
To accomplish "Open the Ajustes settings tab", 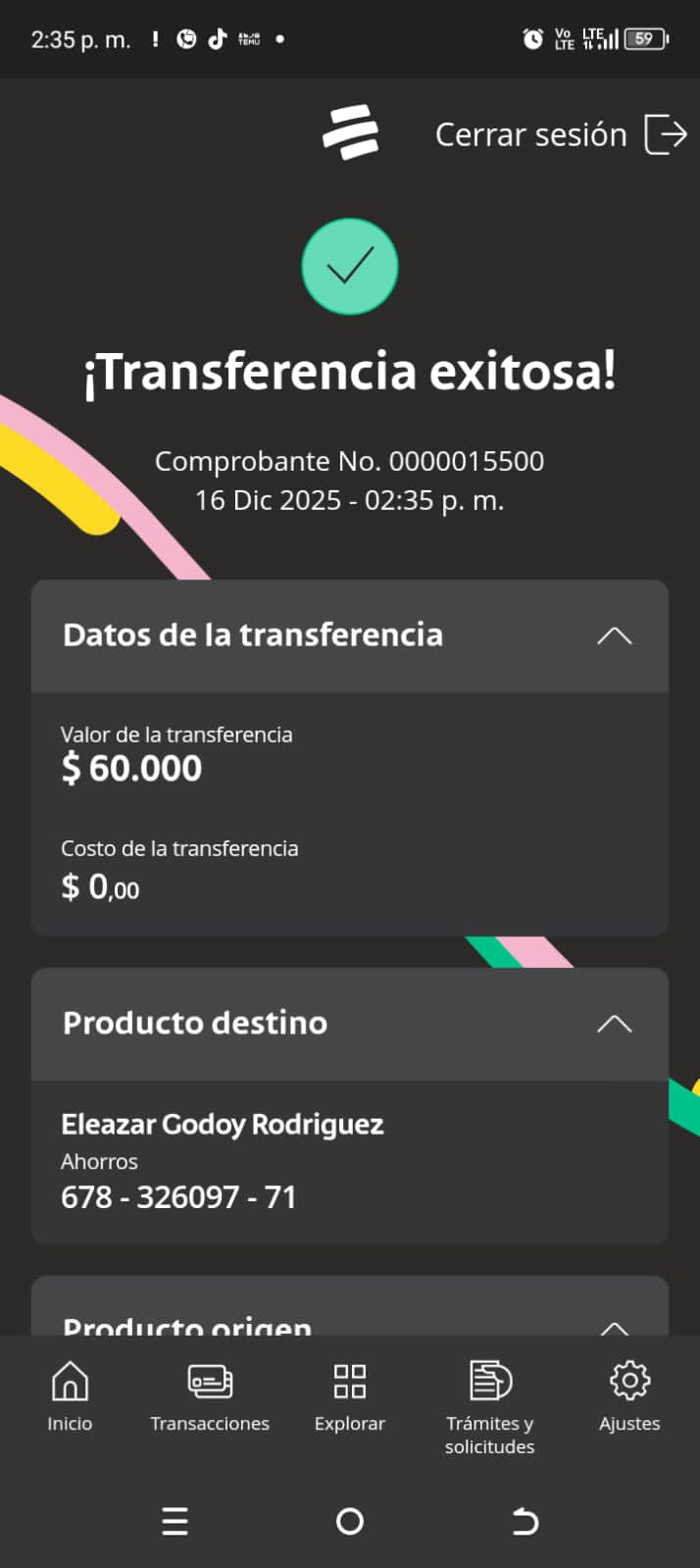I will click(629, 1396).
